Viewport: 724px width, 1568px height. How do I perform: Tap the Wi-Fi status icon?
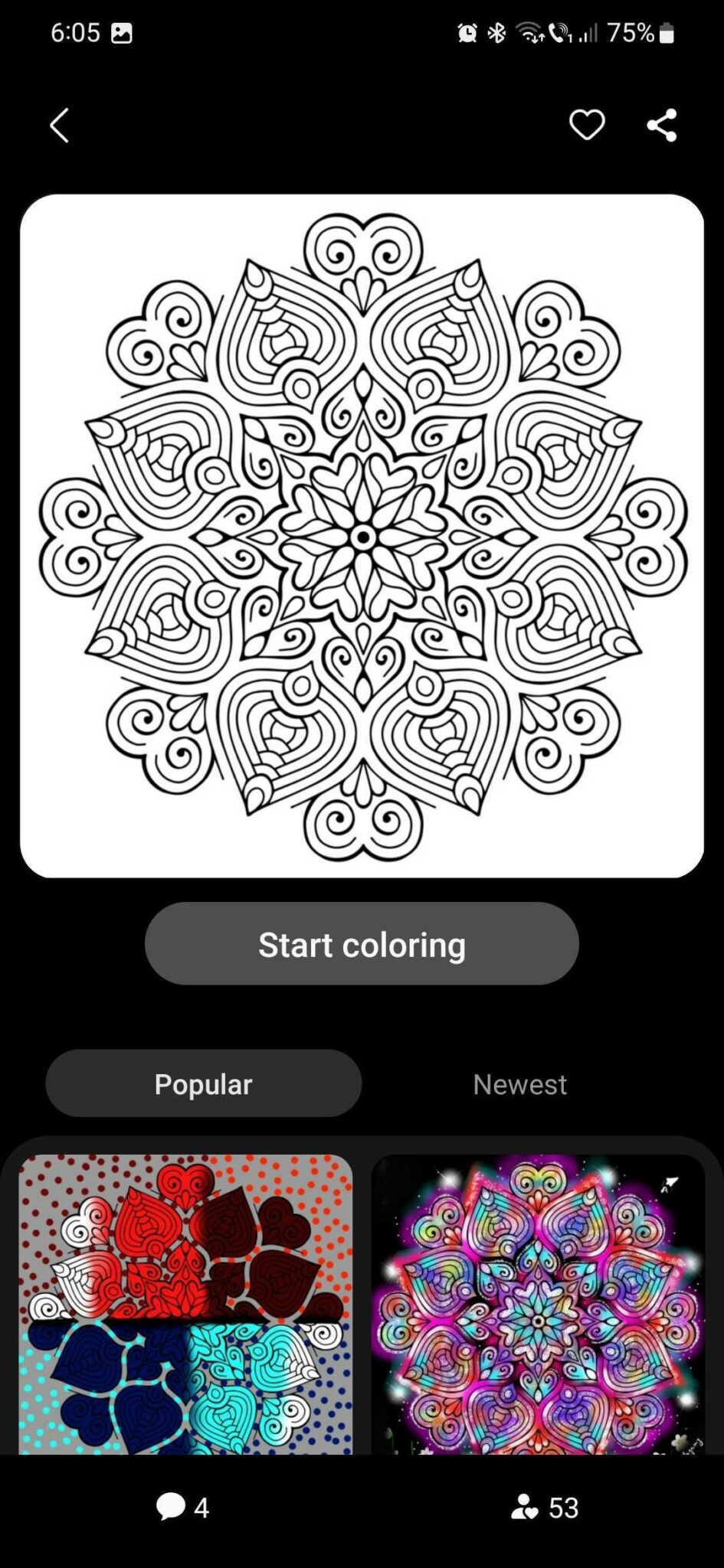tap(529, 33)
